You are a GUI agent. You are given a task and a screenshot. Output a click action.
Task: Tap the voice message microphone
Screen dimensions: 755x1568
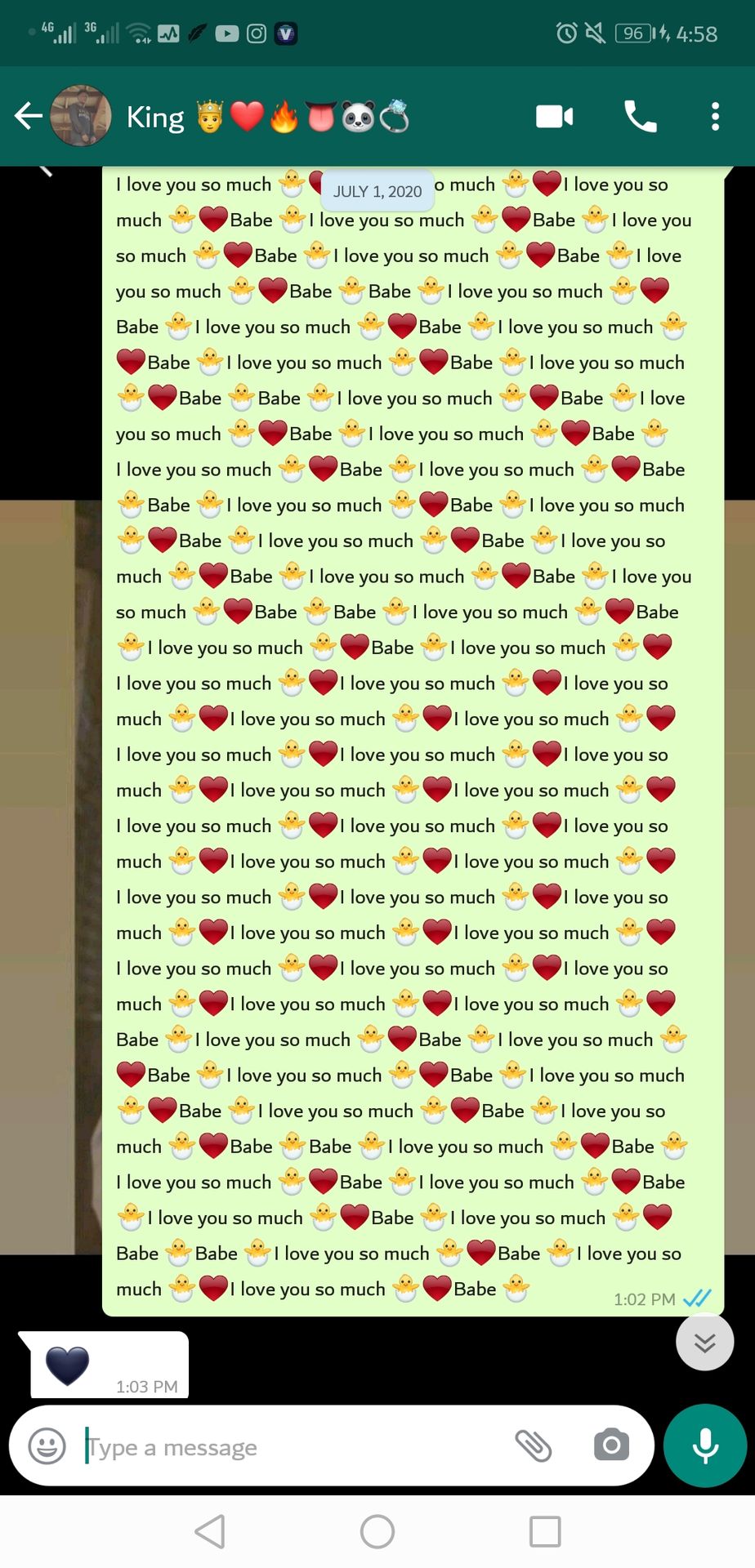pyautogui.click(x=705, y=1445)
